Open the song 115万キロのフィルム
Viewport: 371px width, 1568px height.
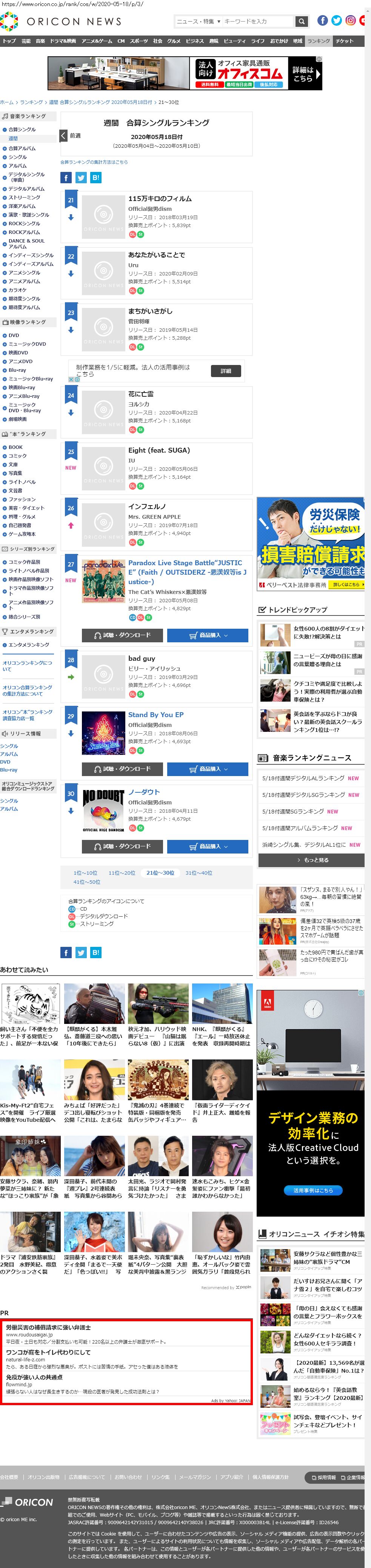click(x=160, y=199)
